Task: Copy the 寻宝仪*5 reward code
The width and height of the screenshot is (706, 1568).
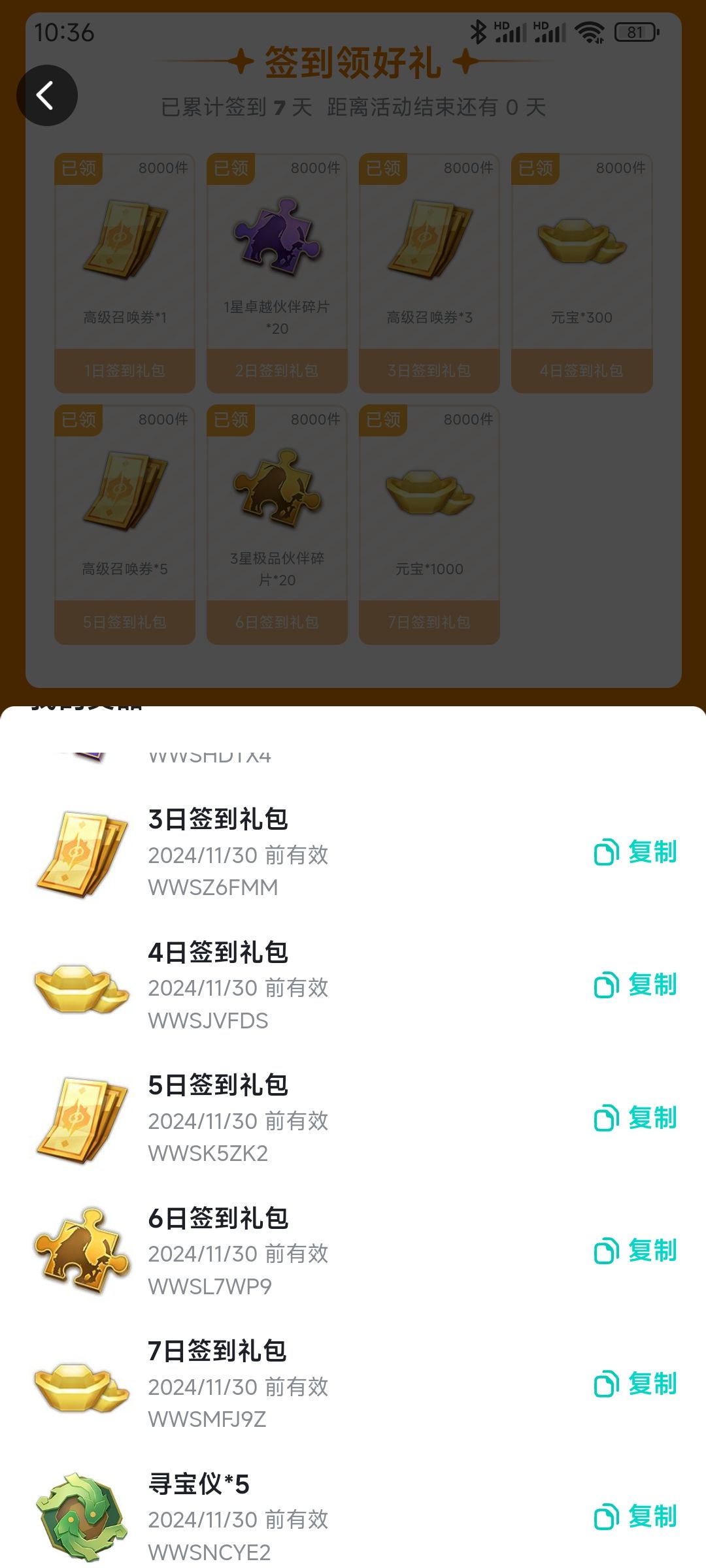Action: [635, 1516]
